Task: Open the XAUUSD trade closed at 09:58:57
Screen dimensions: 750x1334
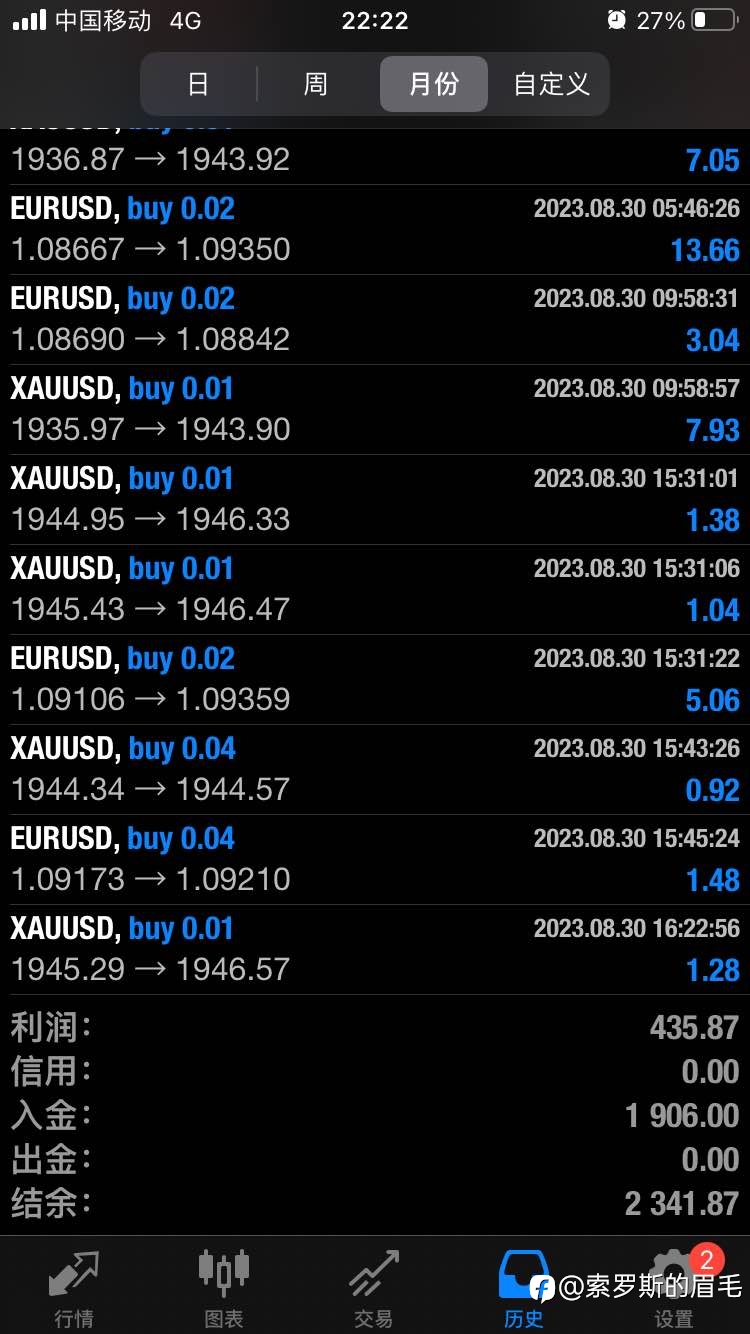Action: [375, 410]
